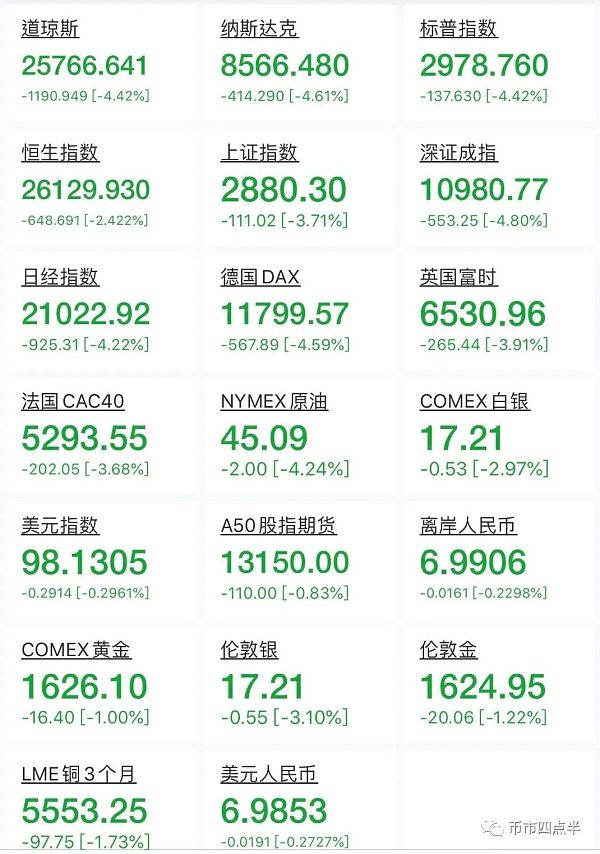Tap the COMEX白银 card

(497, 436)
